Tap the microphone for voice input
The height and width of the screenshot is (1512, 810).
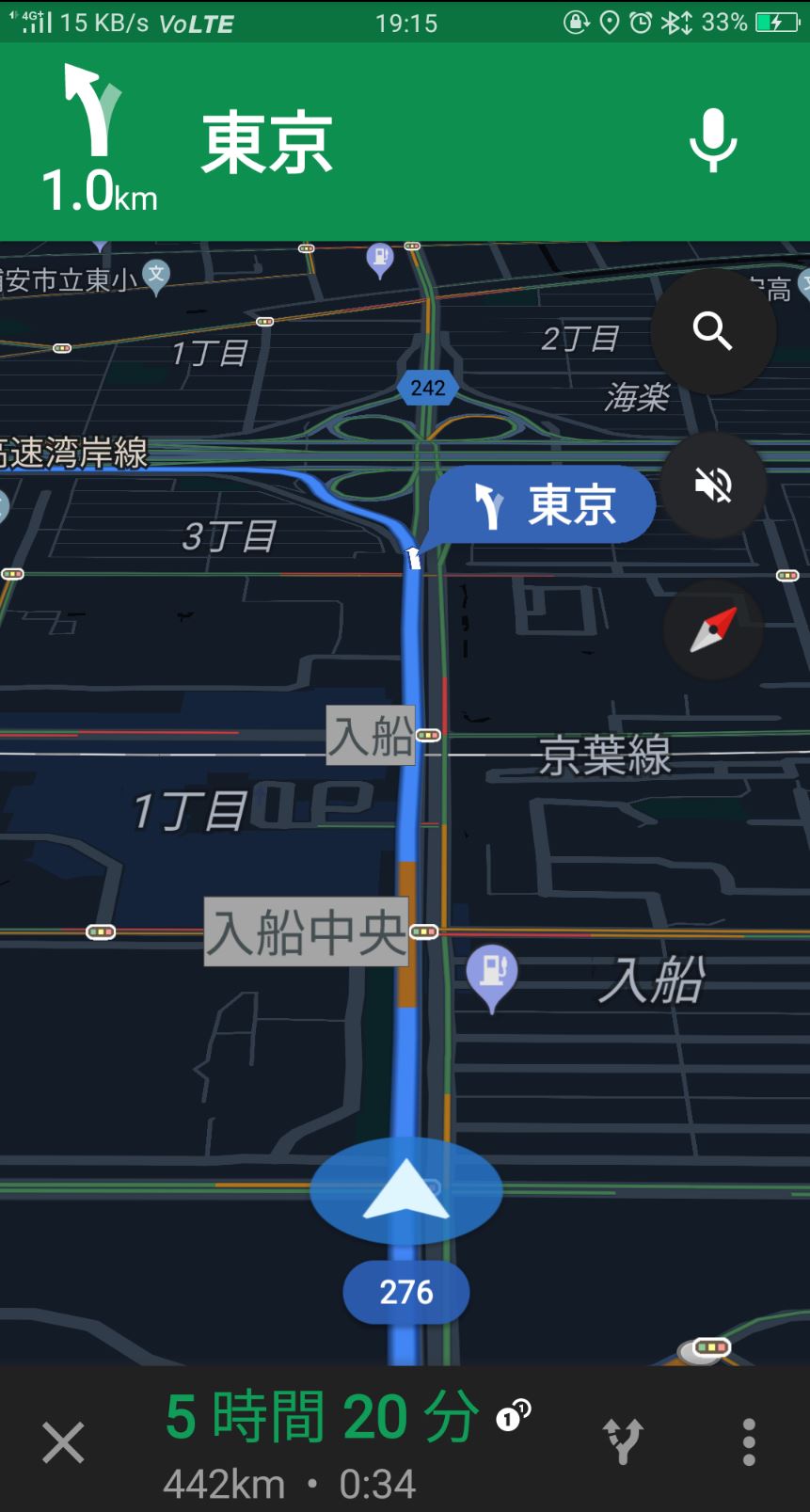tap(713, 141)
